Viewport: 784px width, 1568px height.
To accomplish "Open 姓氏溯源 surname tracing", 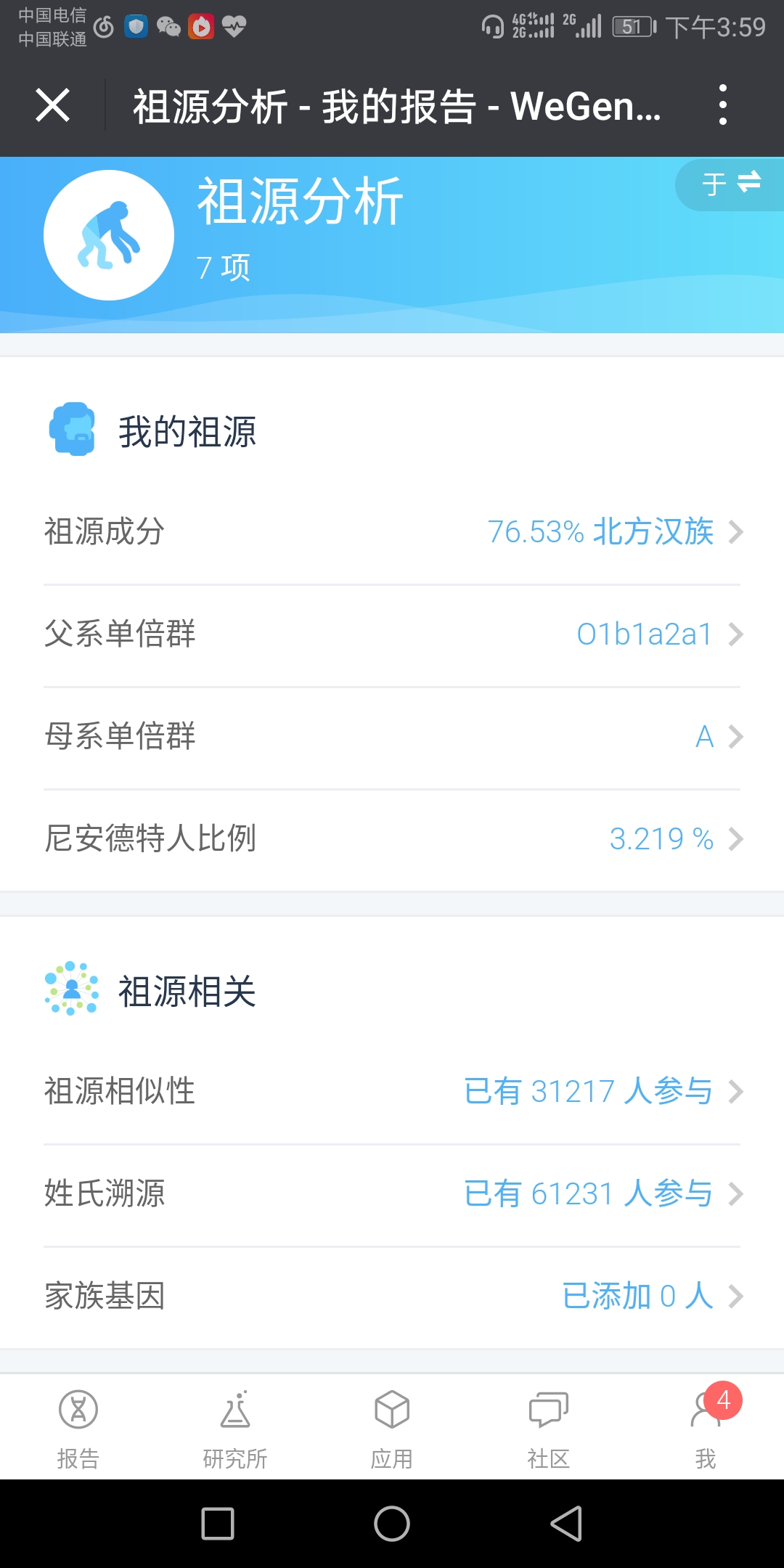I will click(392, 1194).
